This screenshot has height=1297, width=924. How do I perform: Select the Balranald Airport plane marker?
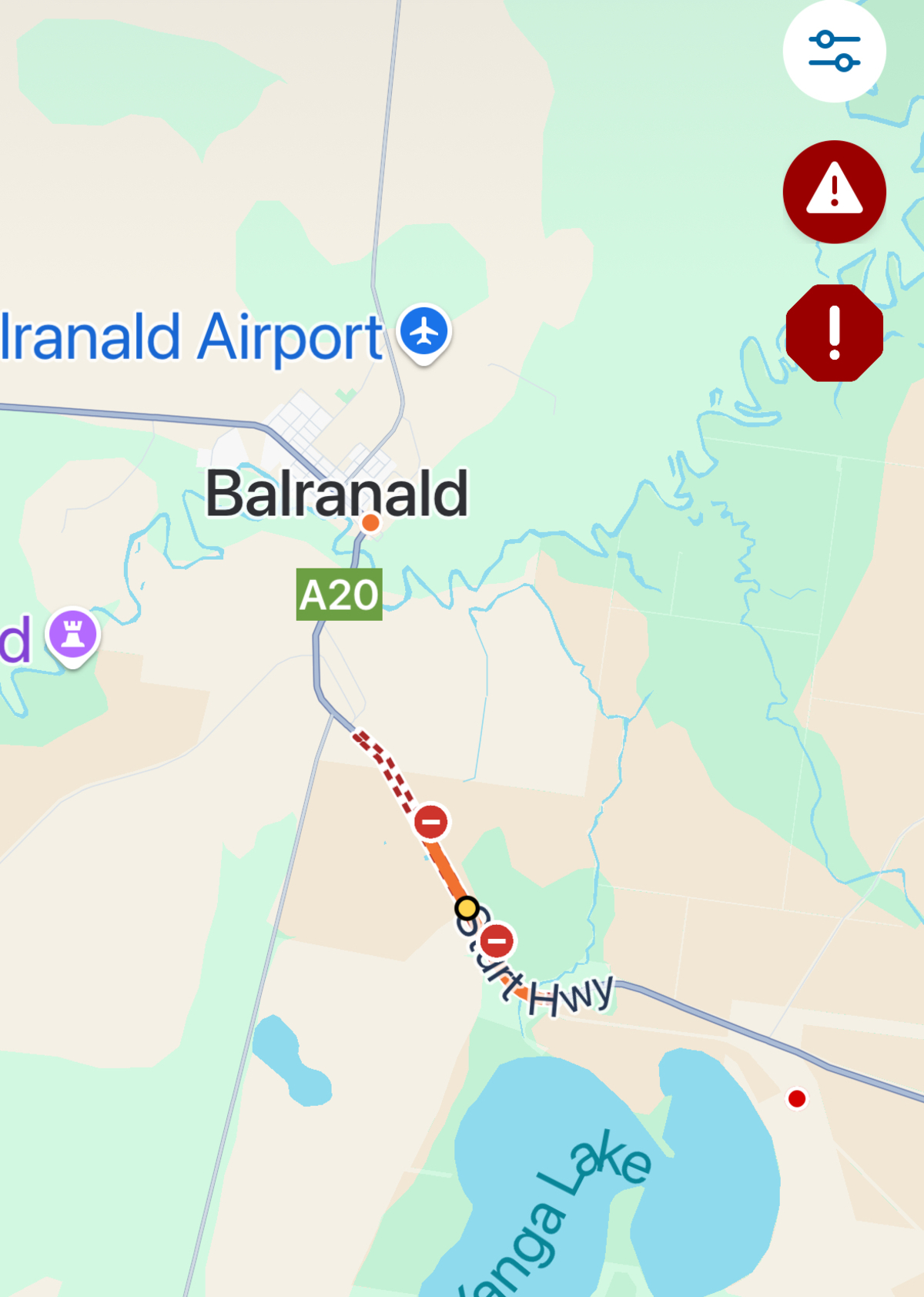(424, 331)
